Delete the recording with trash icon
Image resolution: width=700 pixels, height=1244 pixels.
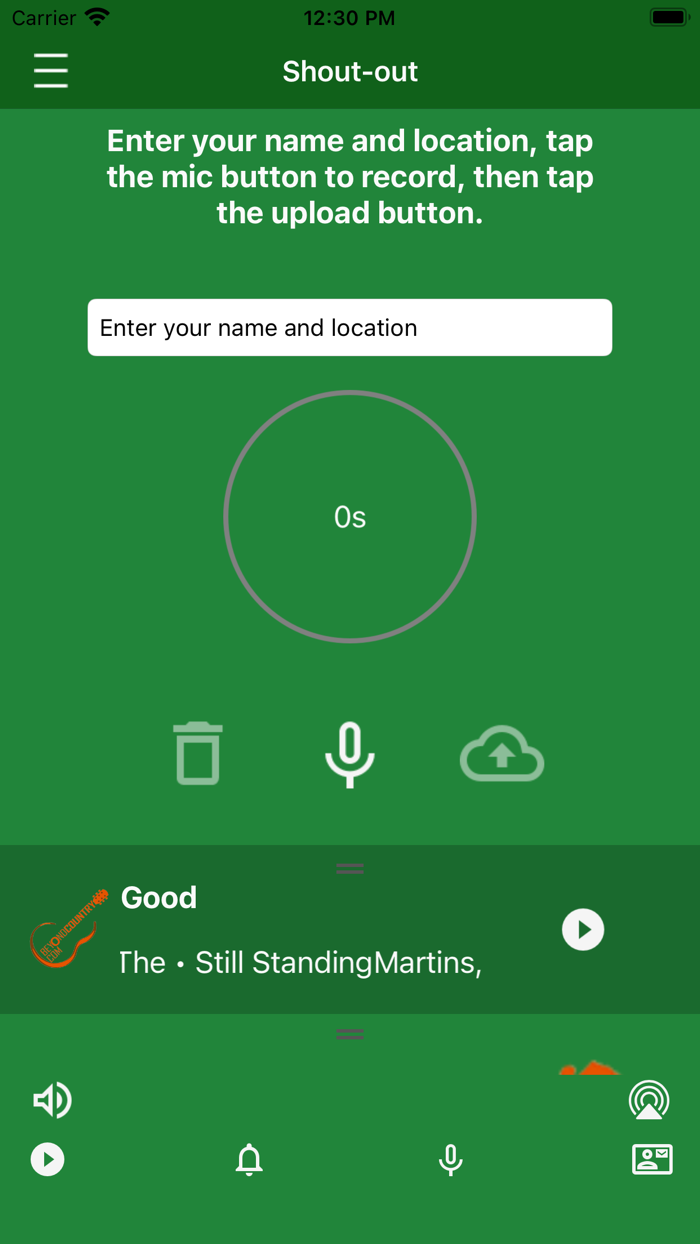click(x=198, y=753)
